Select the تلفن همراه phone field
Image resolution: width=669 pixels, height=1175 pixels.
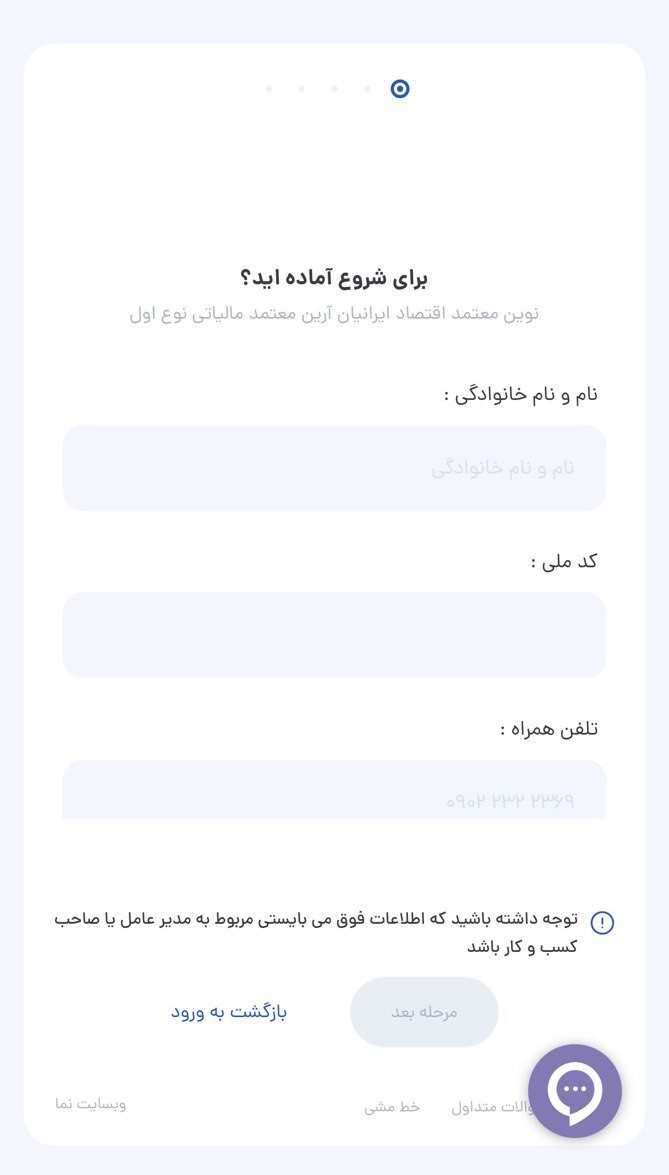point(334,792)
